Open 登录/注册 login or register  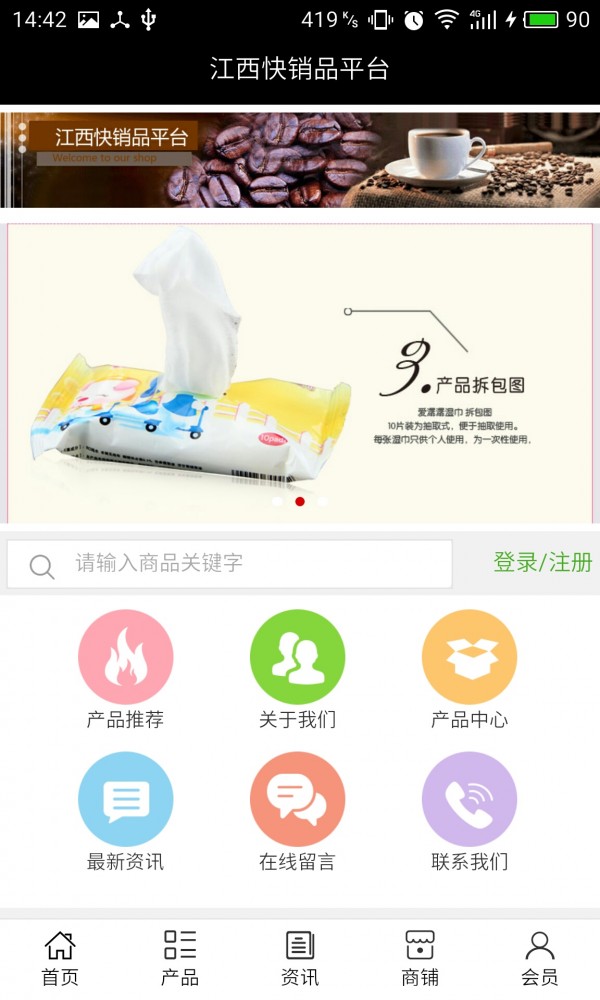click(x=542, y=562)
